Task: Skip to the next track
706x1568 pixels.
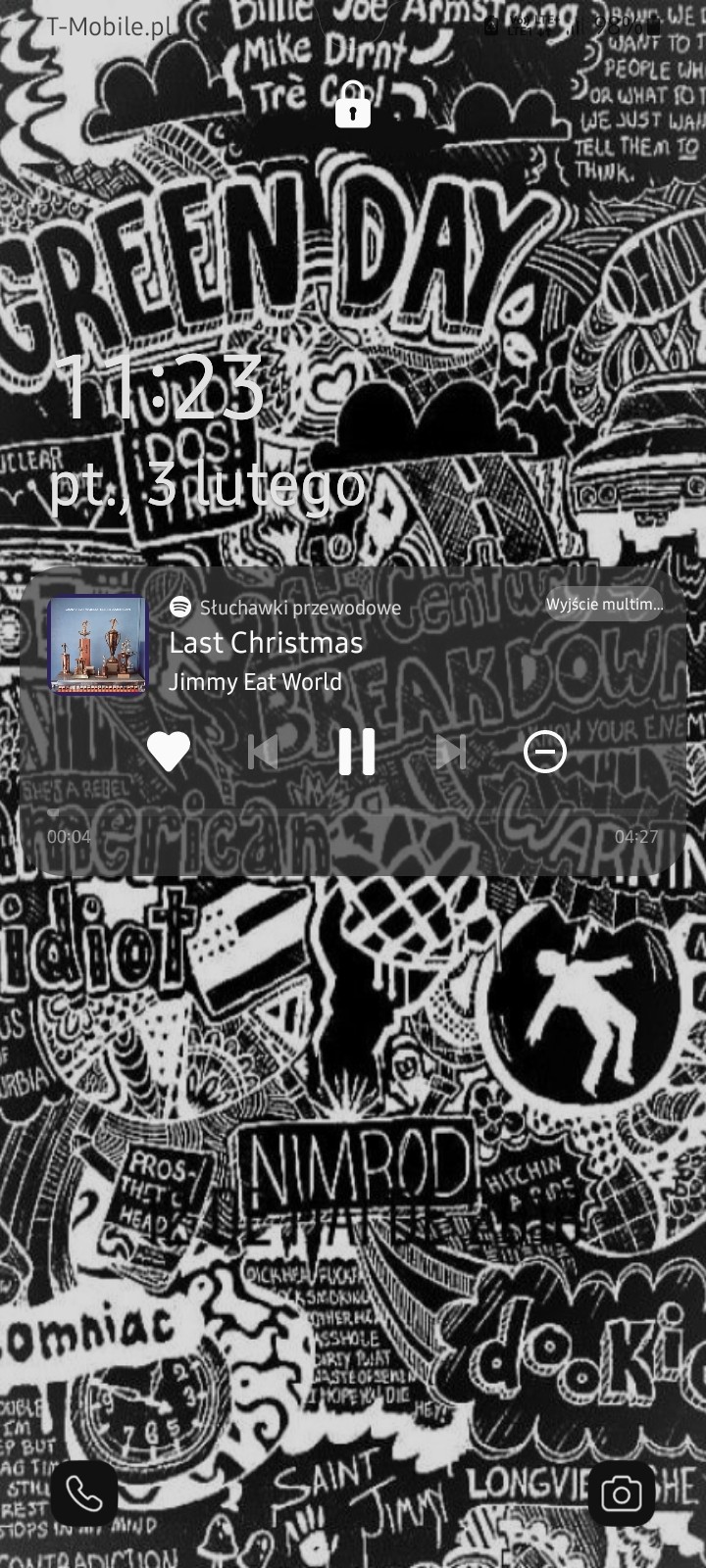Action: tap(450, 753)
